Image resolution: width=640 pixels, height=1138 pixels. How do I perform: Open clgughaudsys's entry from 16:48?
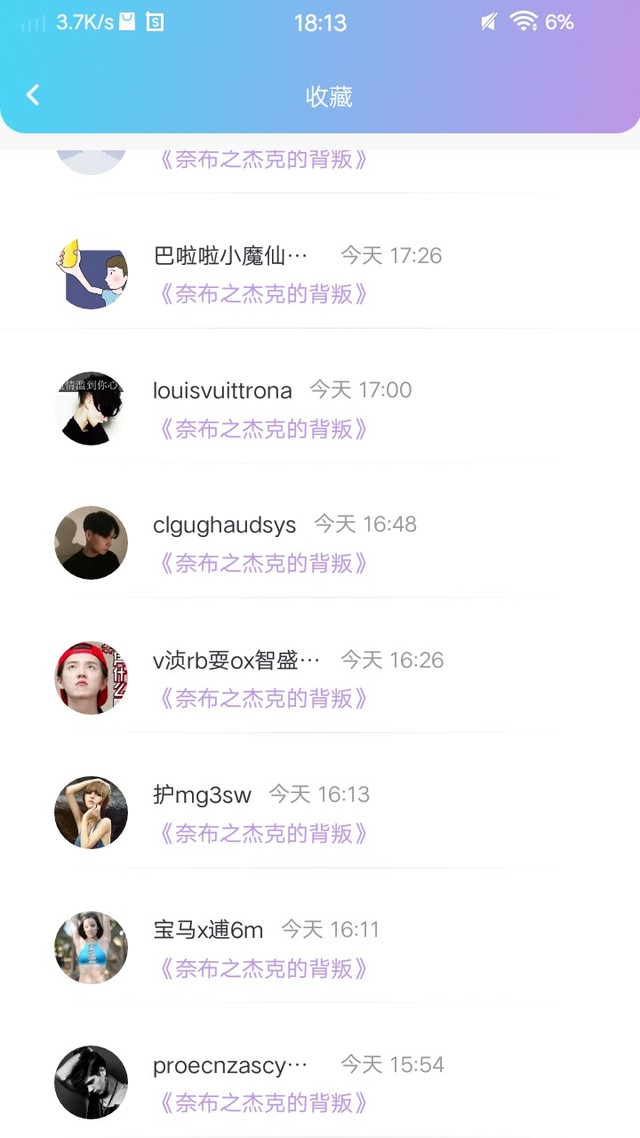[x=320, y=543]
